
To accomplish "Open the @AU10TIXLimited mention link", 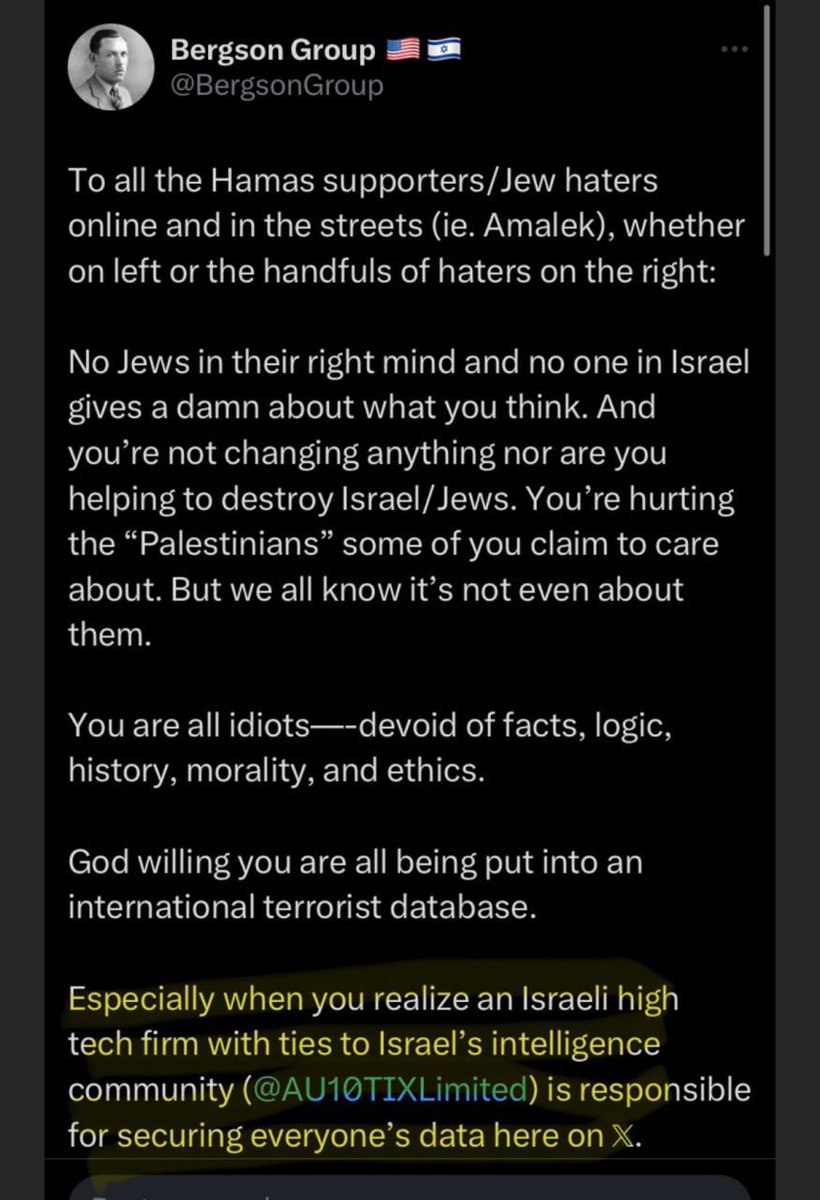I will click(x=384, y=1089).
